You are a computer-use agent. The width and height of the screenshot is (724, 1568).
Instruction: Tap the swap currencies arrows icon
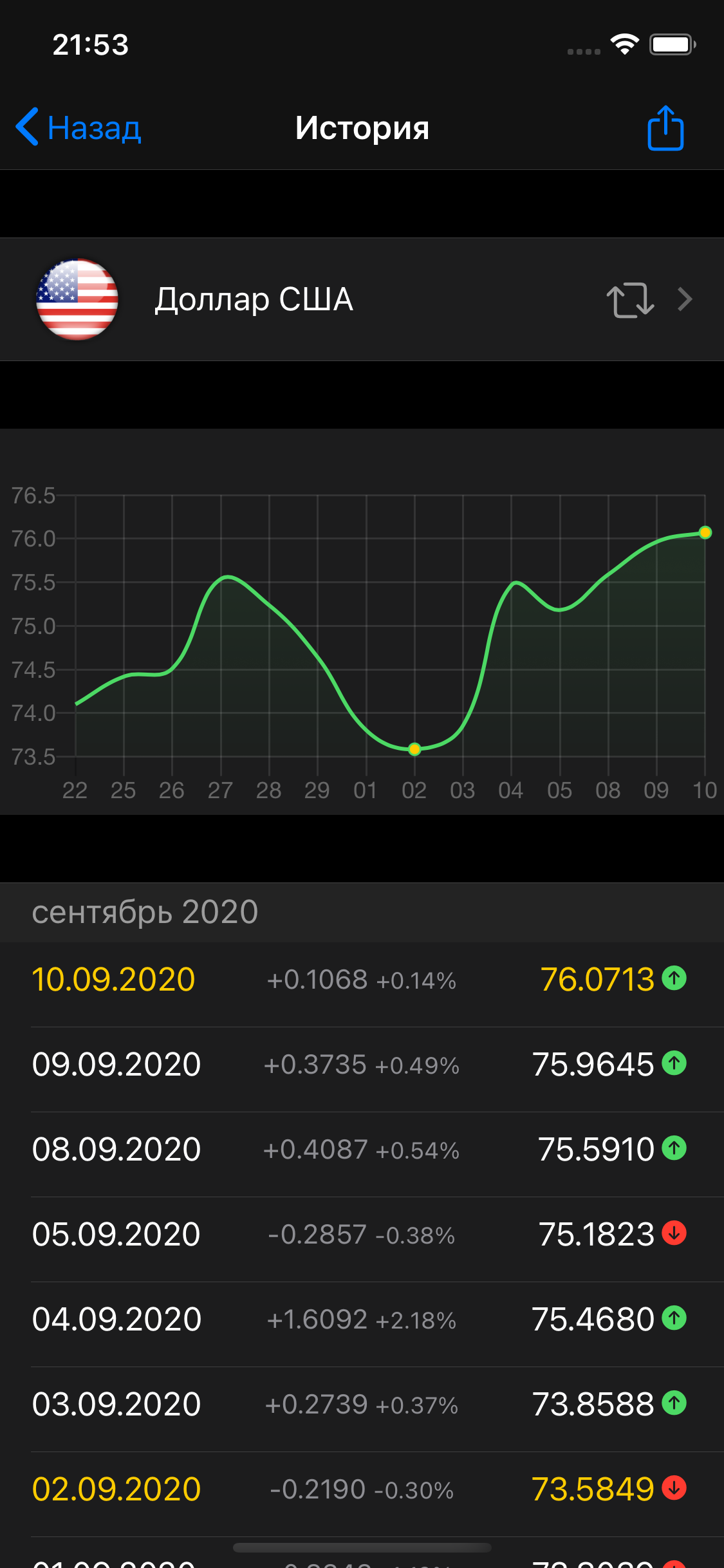(630, 300)
